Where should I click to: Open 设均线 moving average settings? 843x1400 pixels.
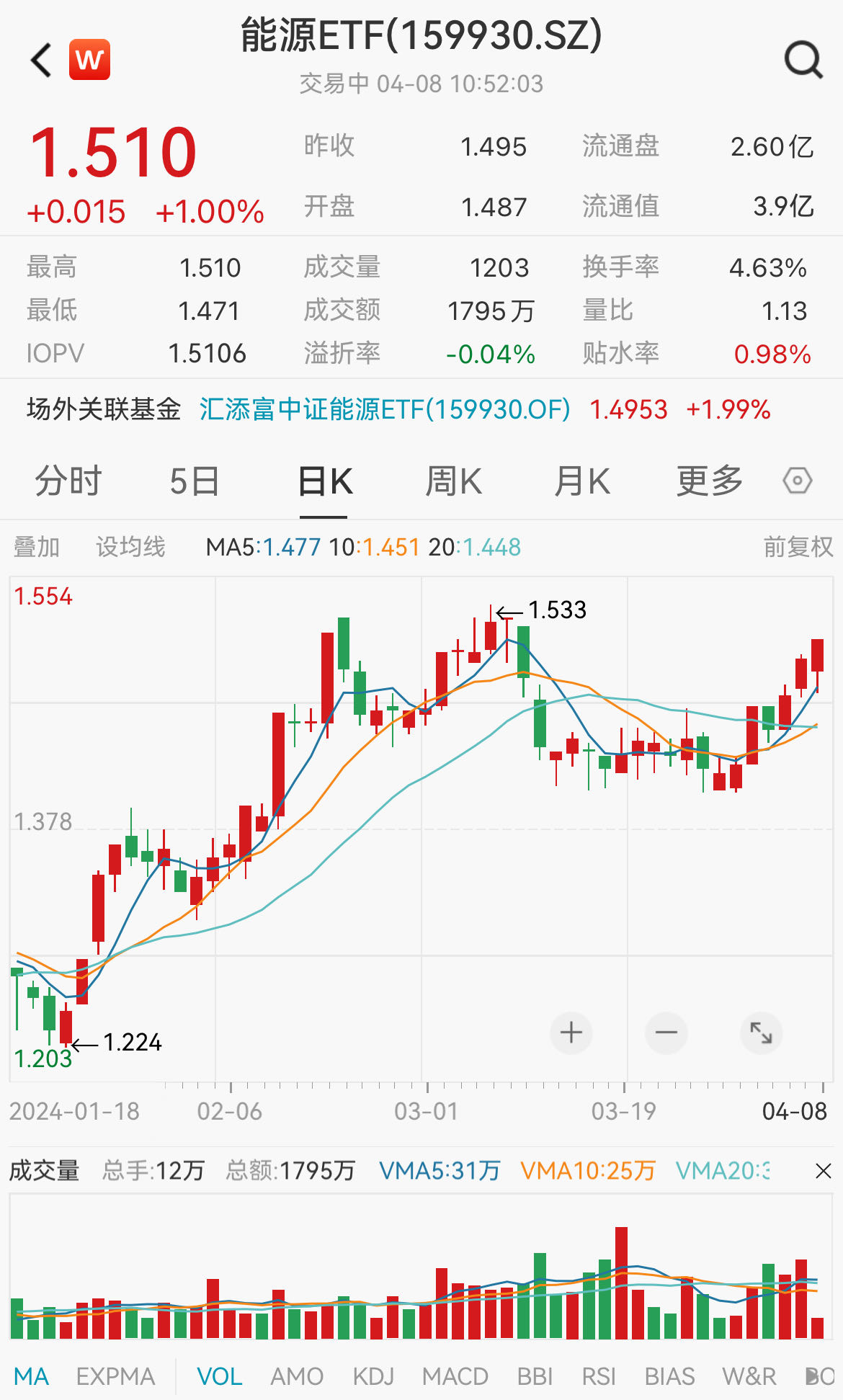pos(130,547)
